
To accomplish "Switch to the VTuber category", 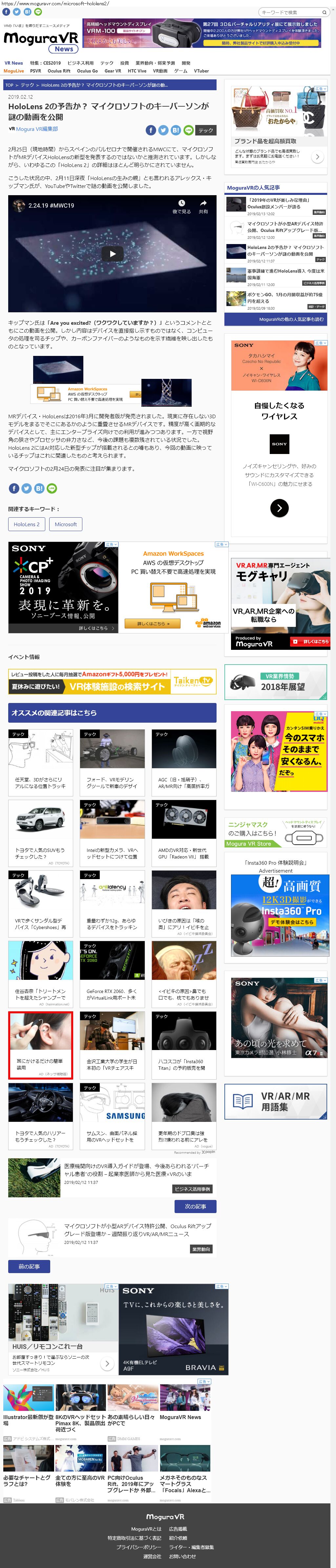I will point(201,71).
